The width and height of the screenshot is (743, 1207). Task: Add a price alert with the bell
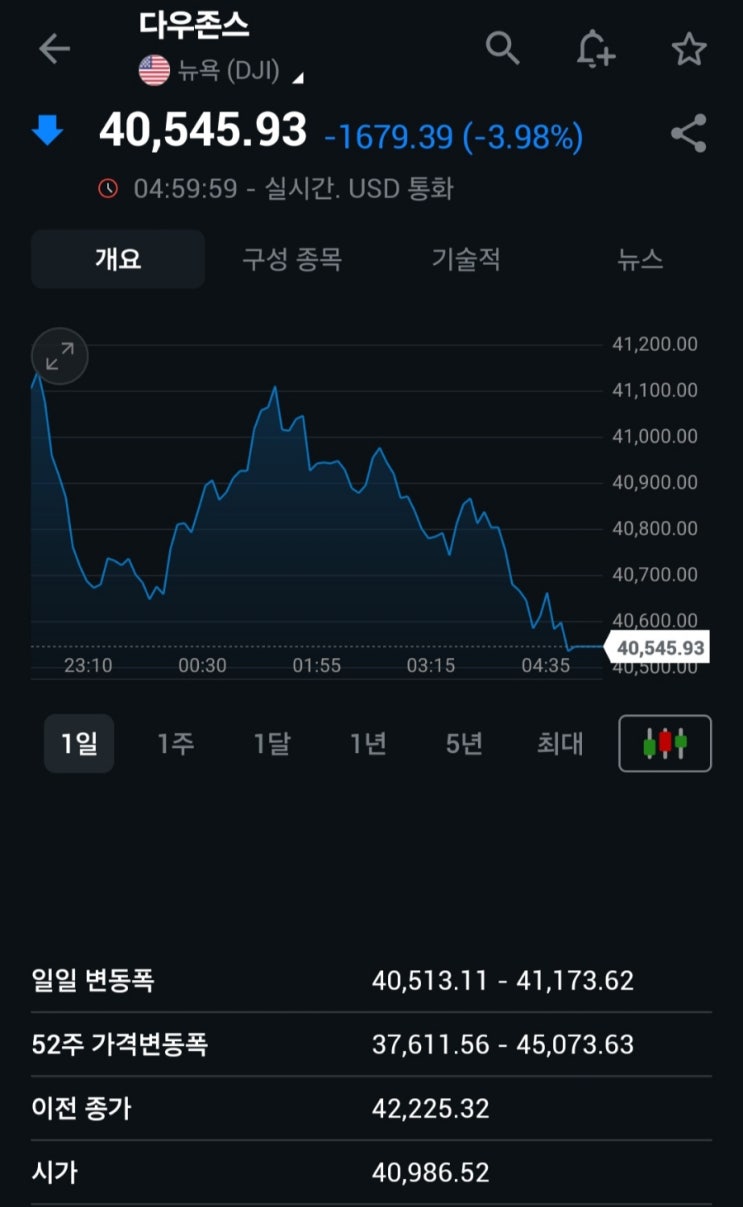click(595, 48)
